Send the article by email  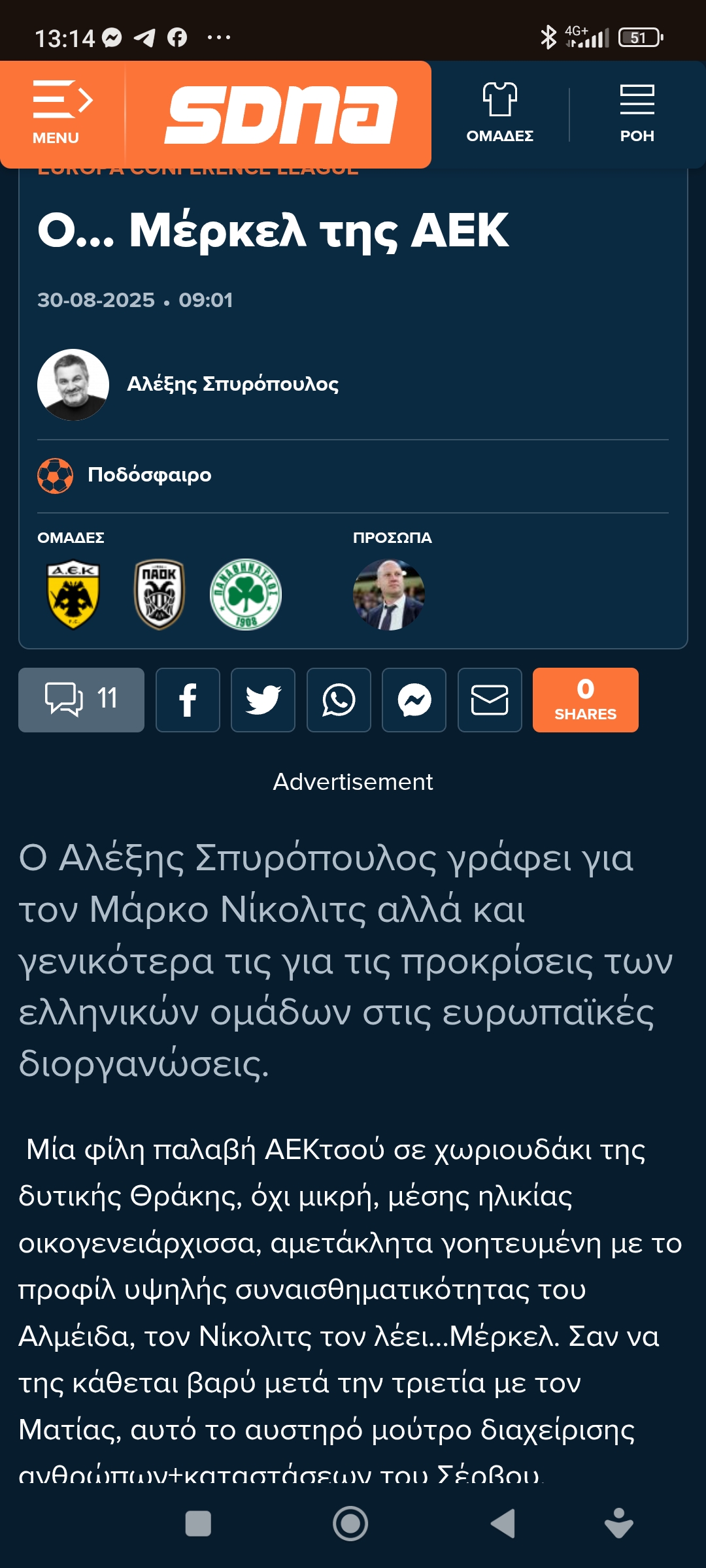point(490,700)
